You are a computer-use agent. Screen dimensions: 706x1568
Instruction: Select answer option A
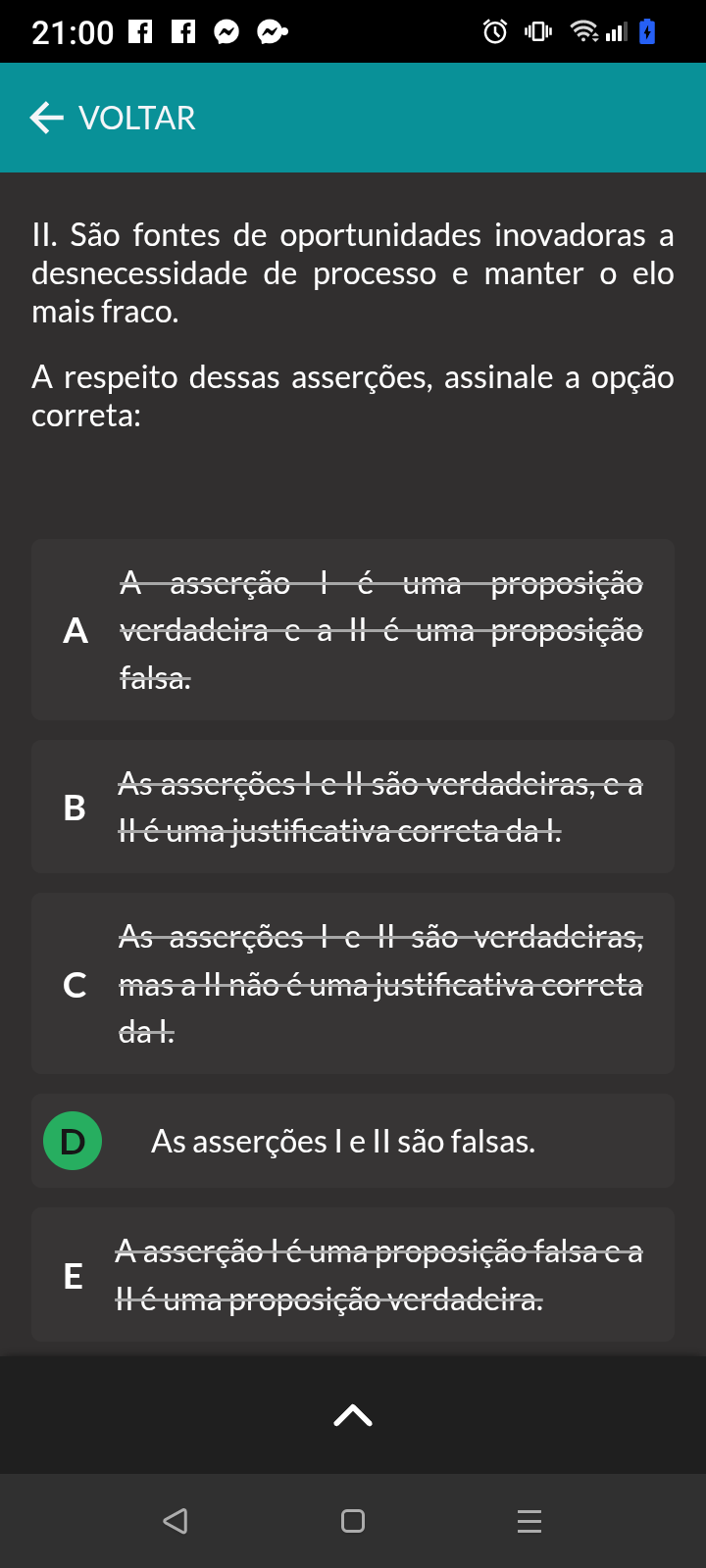tap(353, 630)
